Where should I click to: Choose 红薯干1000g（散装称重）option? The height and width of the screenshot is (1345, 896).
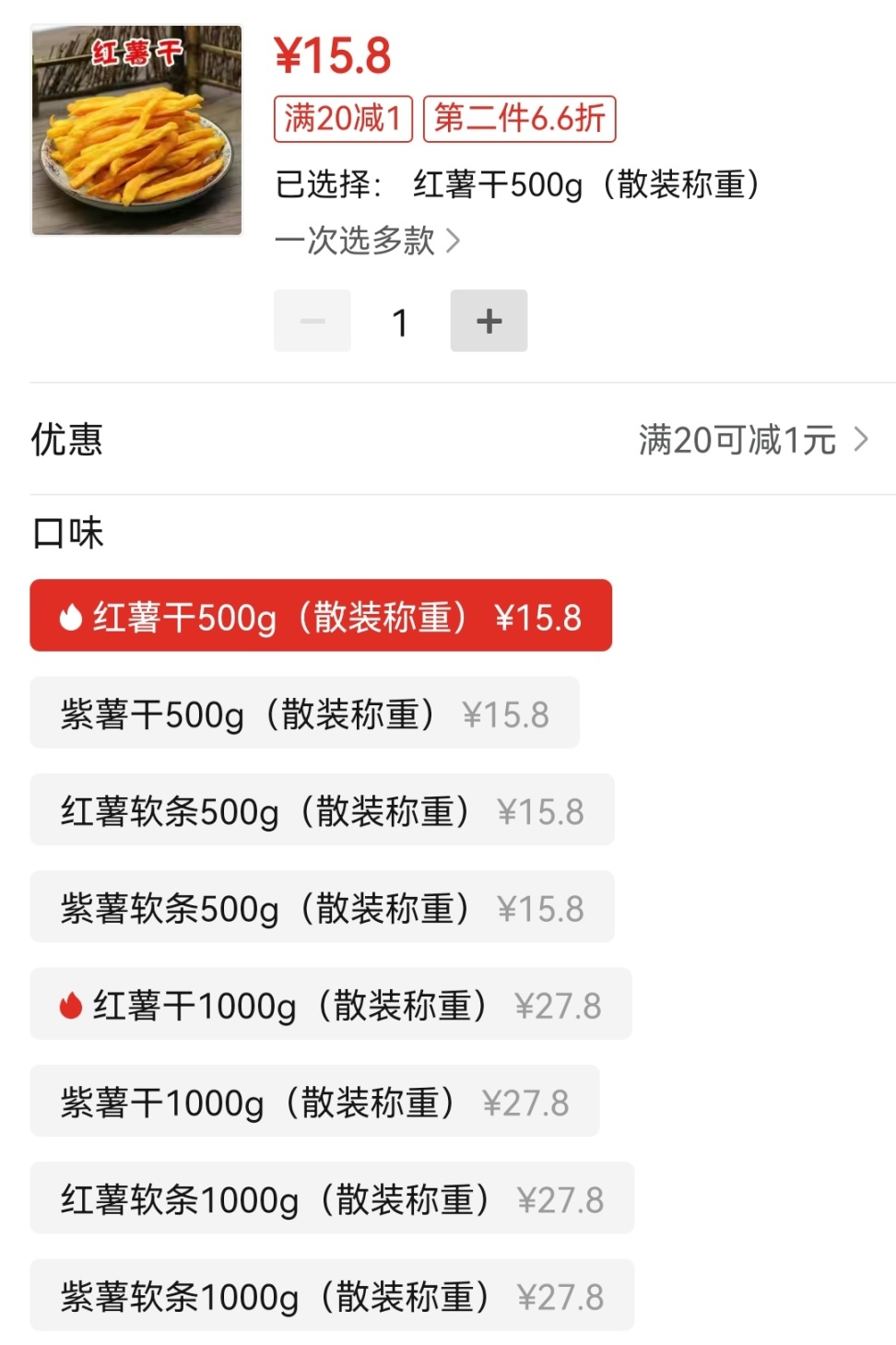click(331, 1004)
